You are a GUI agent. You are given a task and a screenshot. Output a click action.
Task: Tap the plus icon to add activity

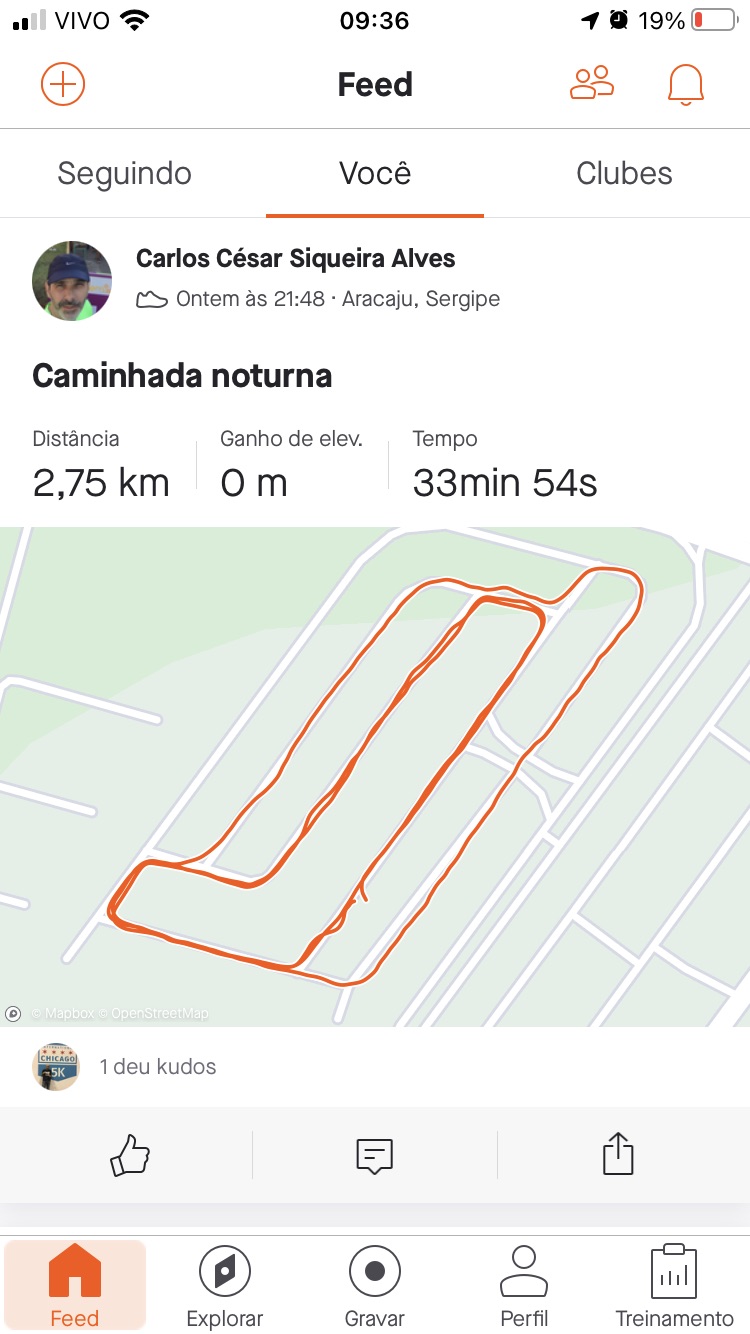62,84
